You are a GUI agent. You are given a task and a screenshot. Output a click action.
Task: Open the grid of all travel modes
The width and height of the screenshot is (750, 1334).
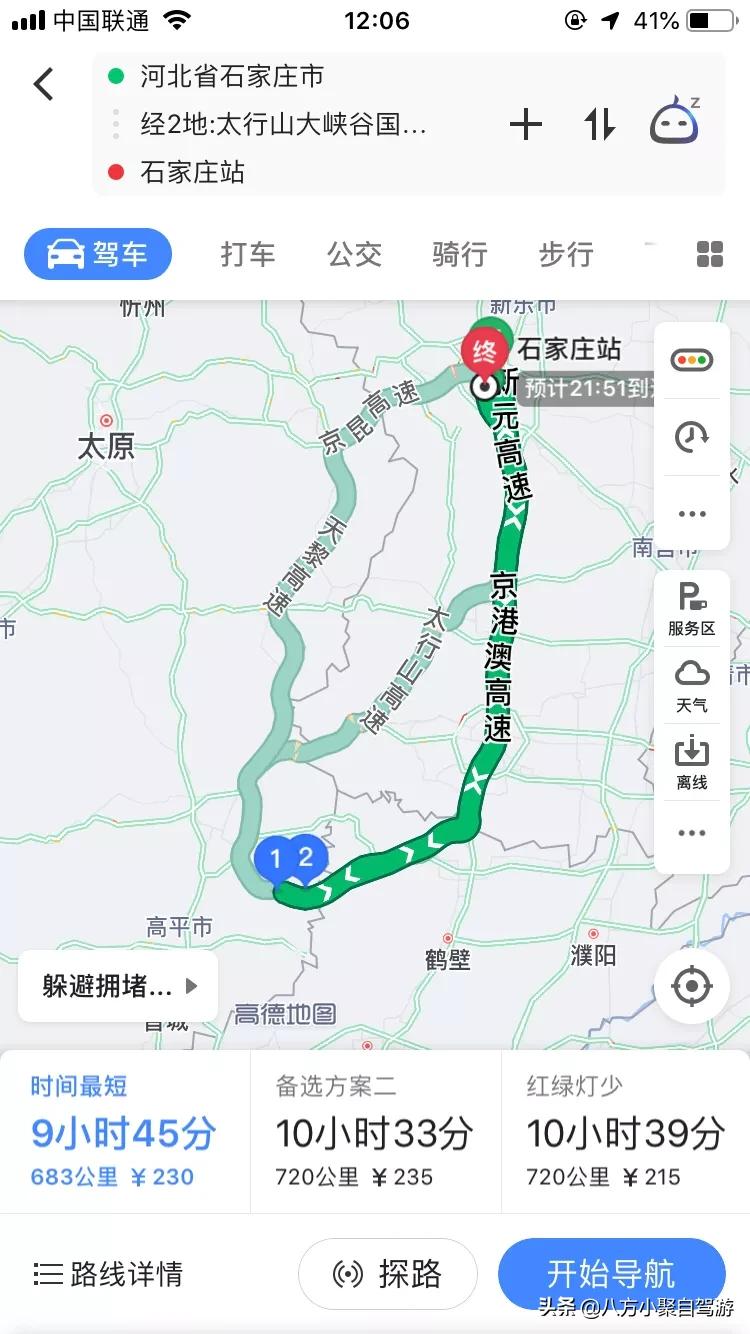pyautogui.click(x=709, y=254)
